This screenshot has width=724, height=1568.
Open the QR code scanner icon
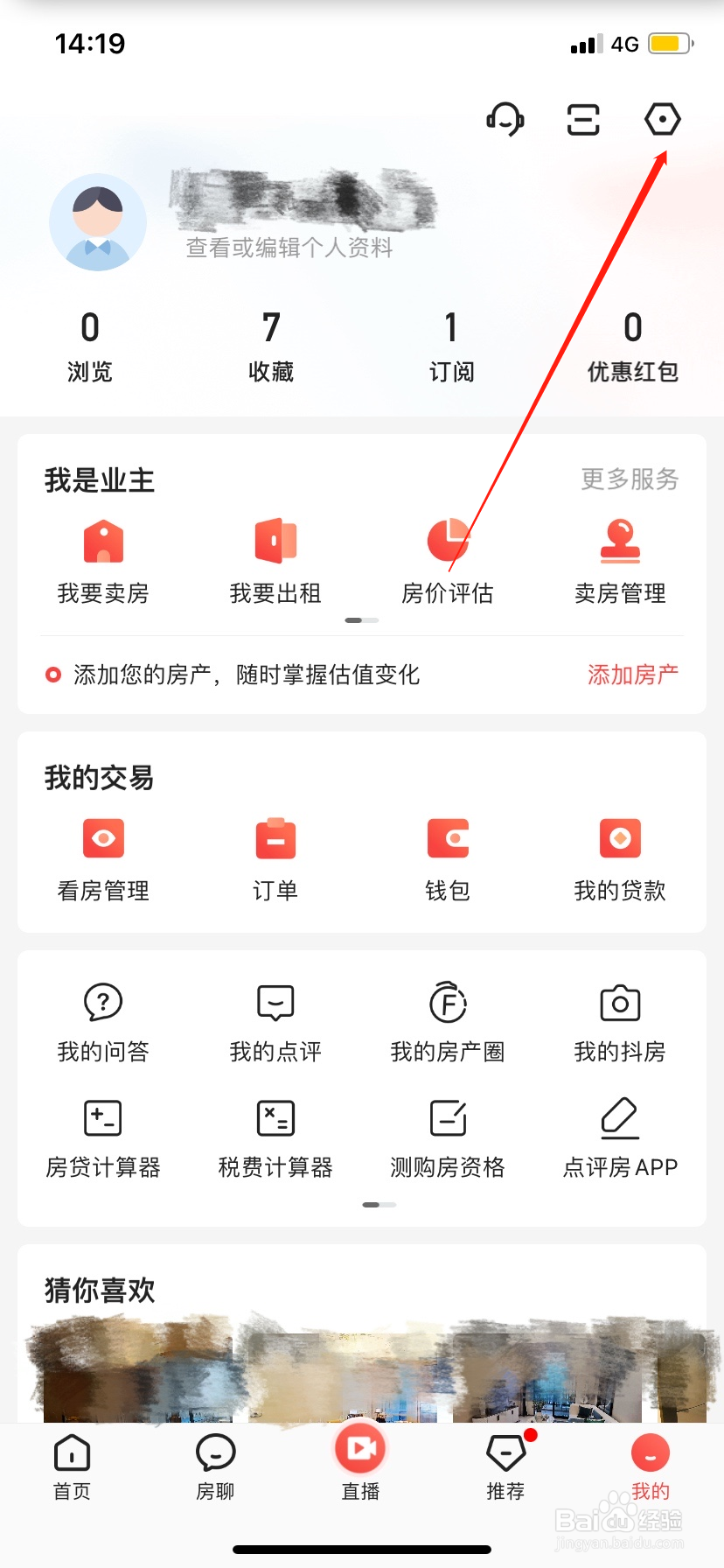[x=582, y=120]
